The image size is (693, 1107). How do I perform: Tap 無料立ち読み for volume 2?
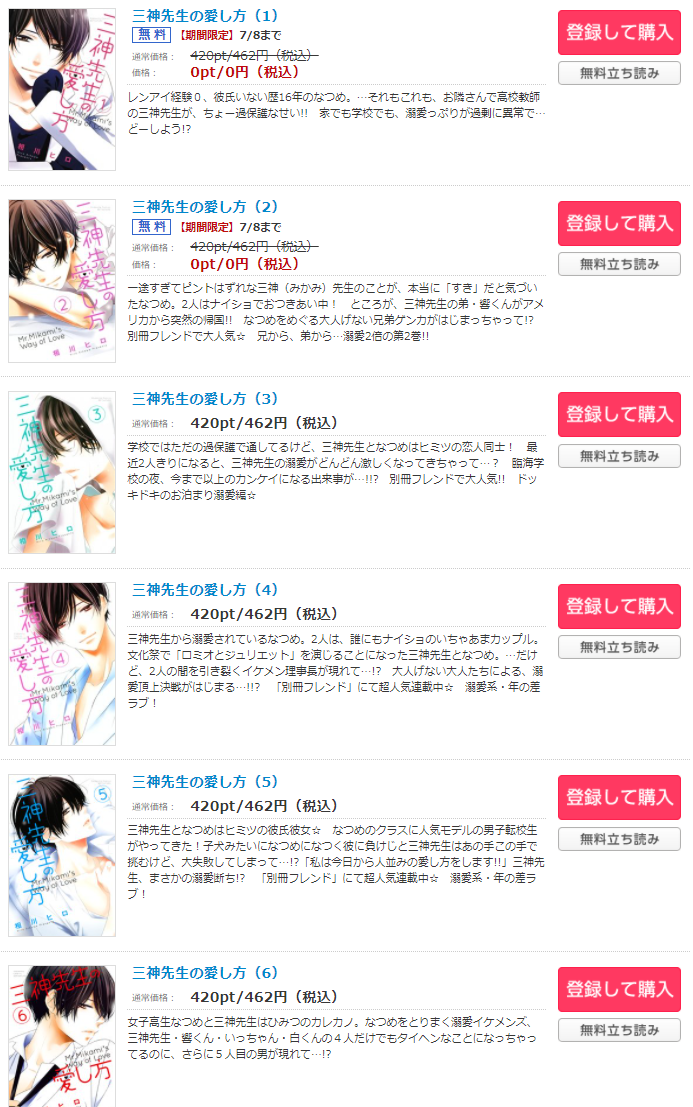[619, 264]
